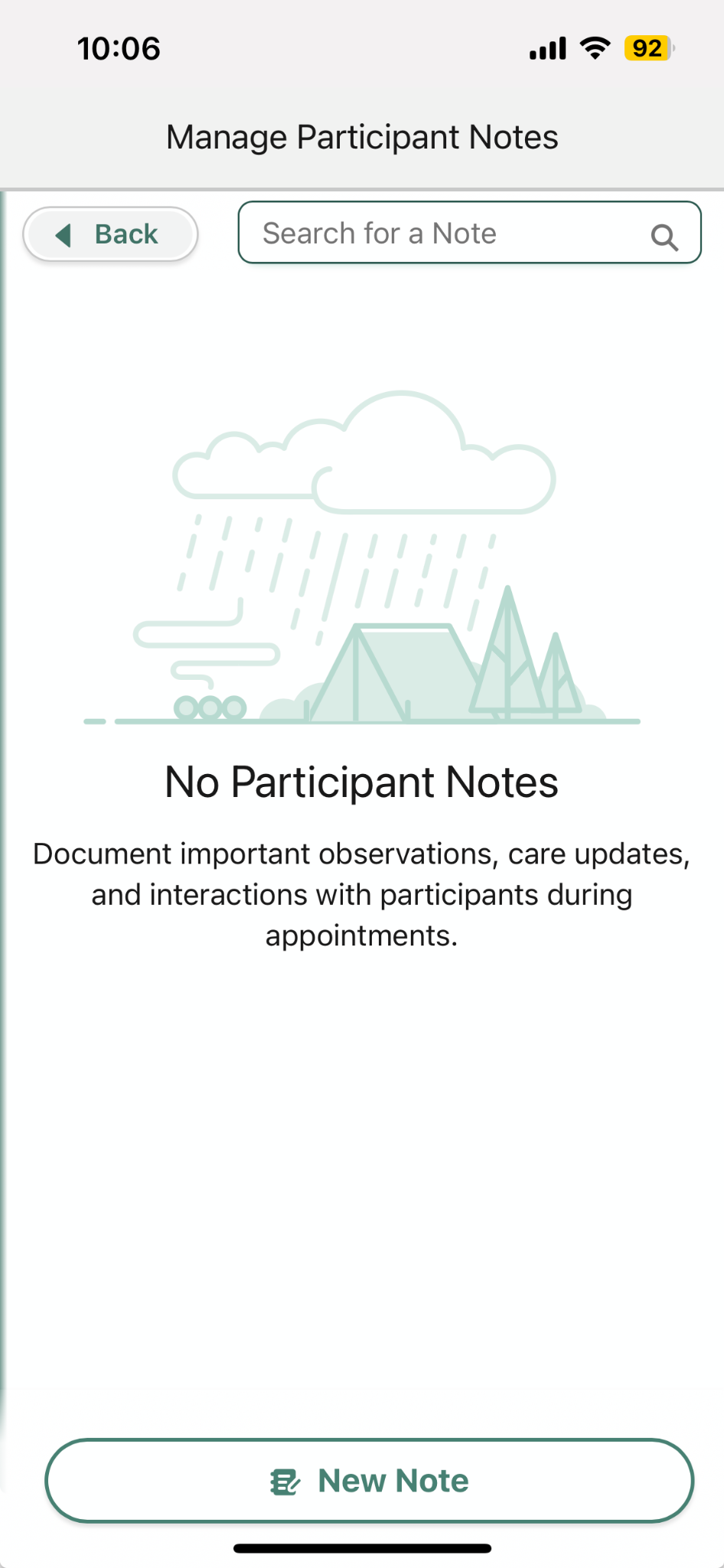Go back using the Back button
This screenshot has height=1568, width=724.
[110, 234]
